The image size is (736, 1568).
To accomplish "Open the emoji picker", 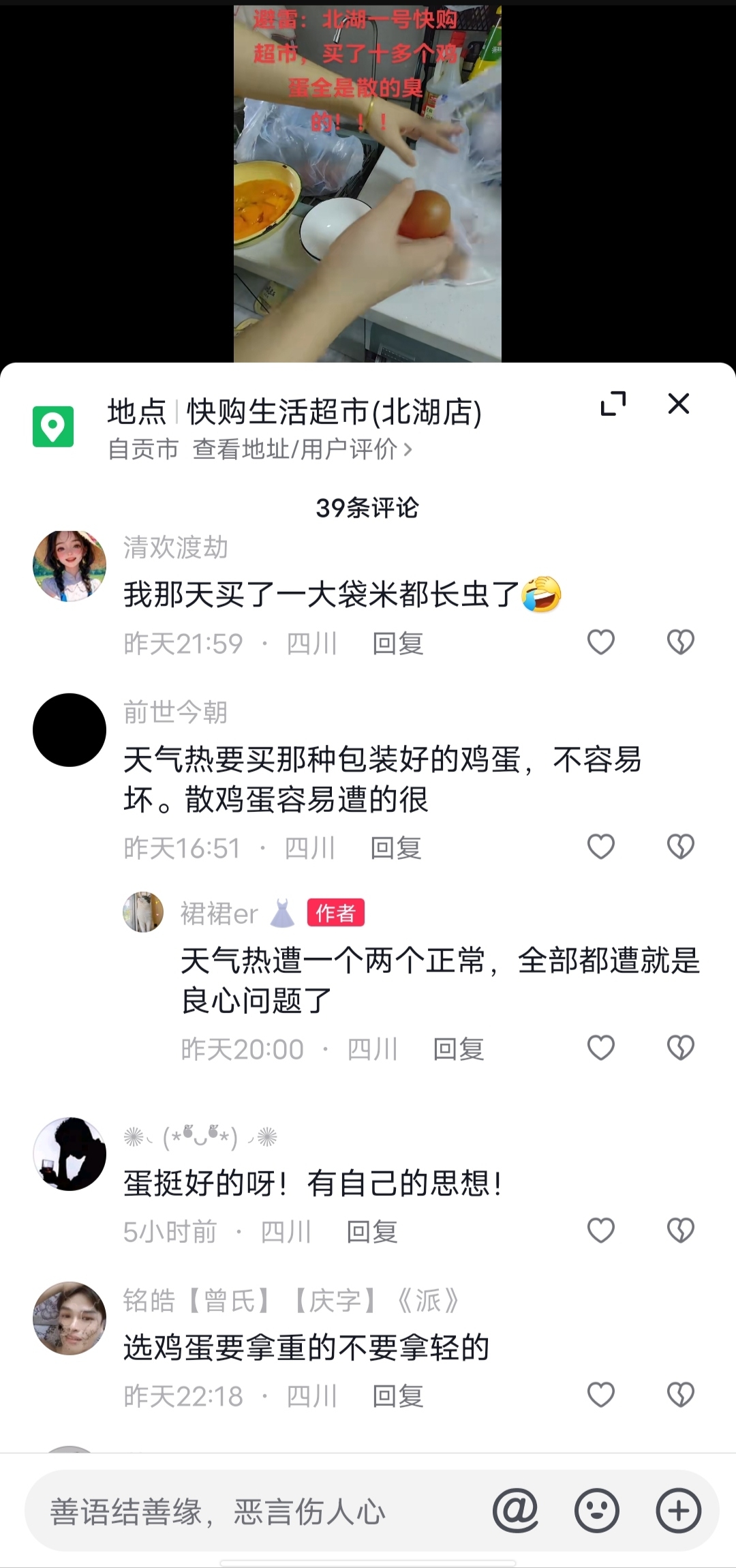I will click(596, 1511).
